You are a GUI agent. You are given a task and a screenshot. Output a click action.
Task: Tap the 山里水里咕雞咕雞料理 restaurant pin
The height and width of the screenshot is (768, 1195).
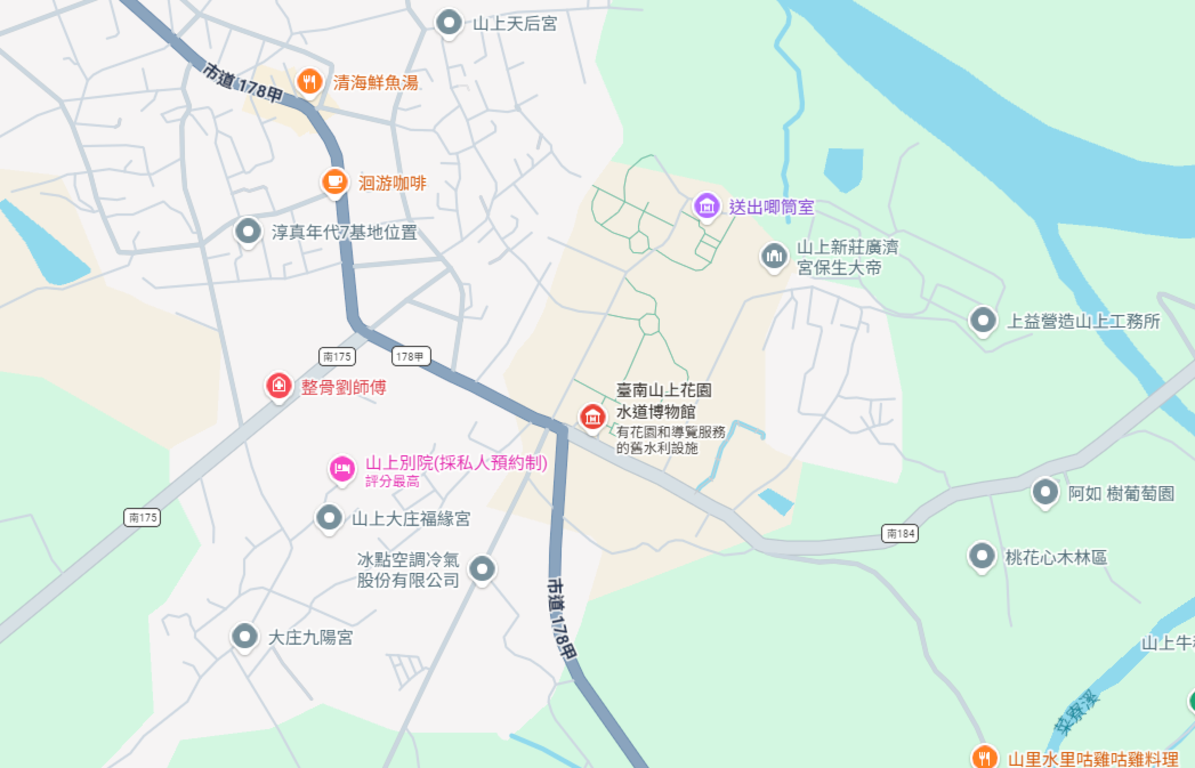point(984,757)
